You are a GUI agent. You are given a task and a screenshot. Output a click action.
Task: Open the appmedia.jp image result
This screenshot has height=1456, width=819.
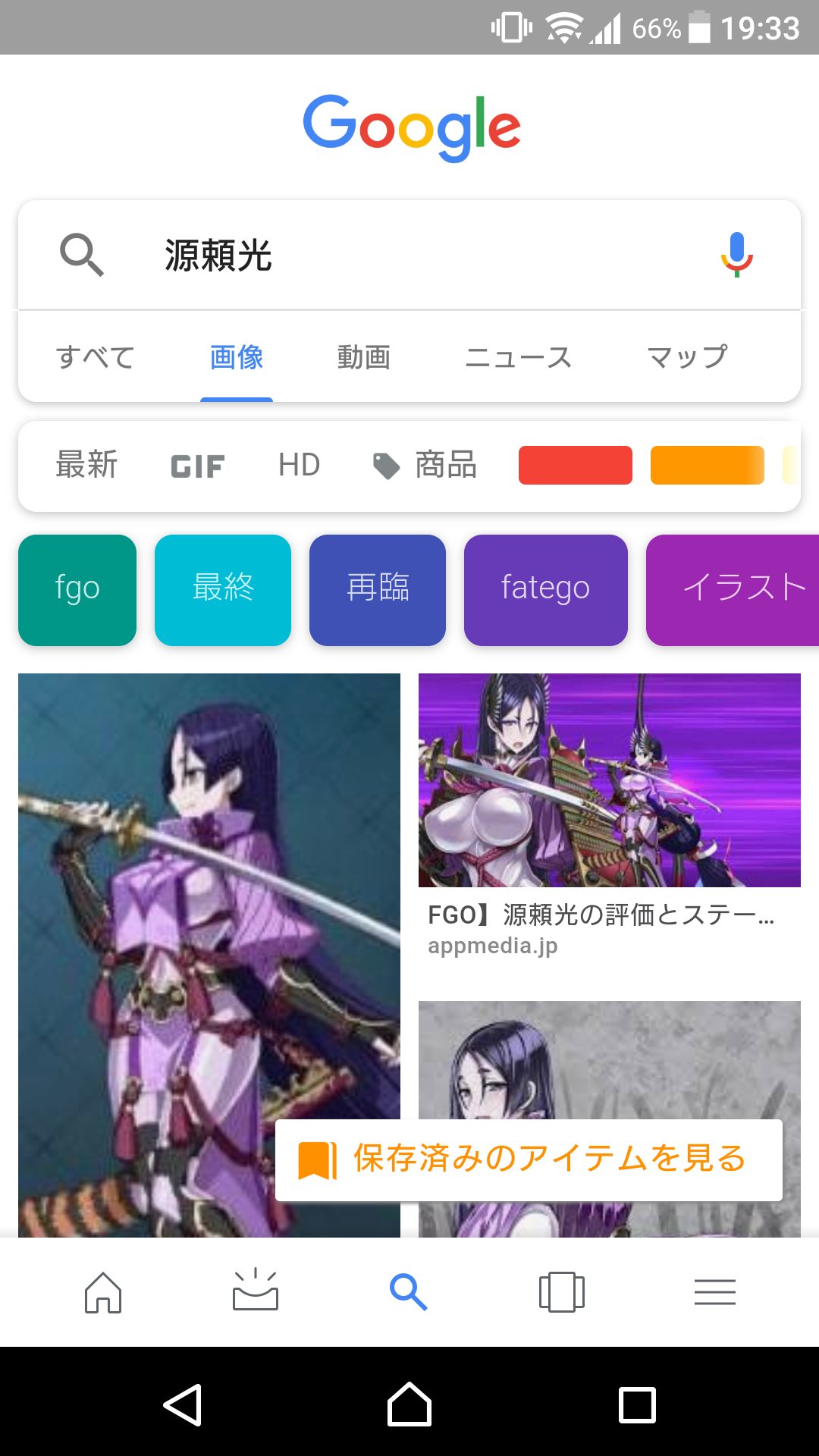(609, 781)
